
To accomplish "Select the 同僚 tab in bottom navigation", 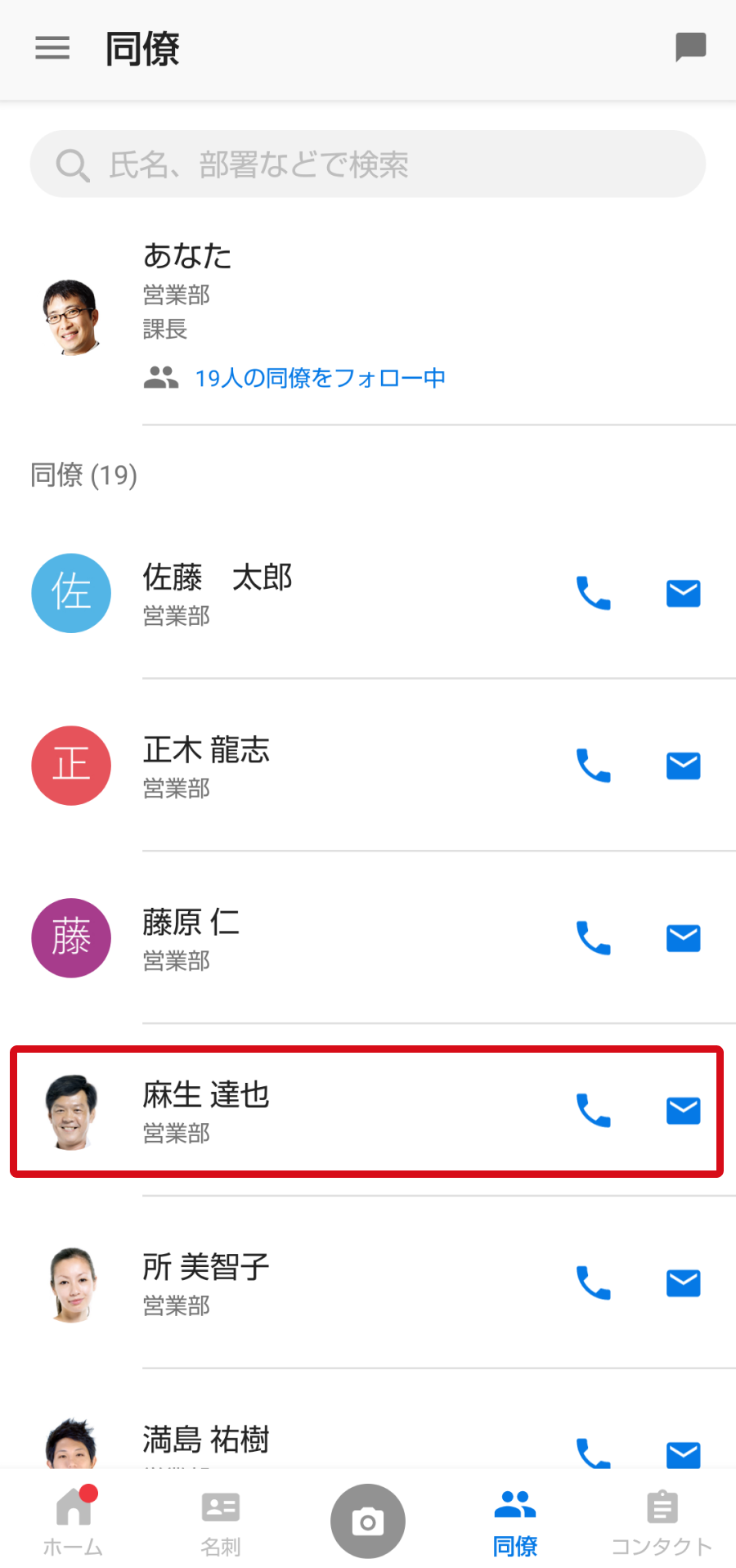I will [x=515, y=1521].
